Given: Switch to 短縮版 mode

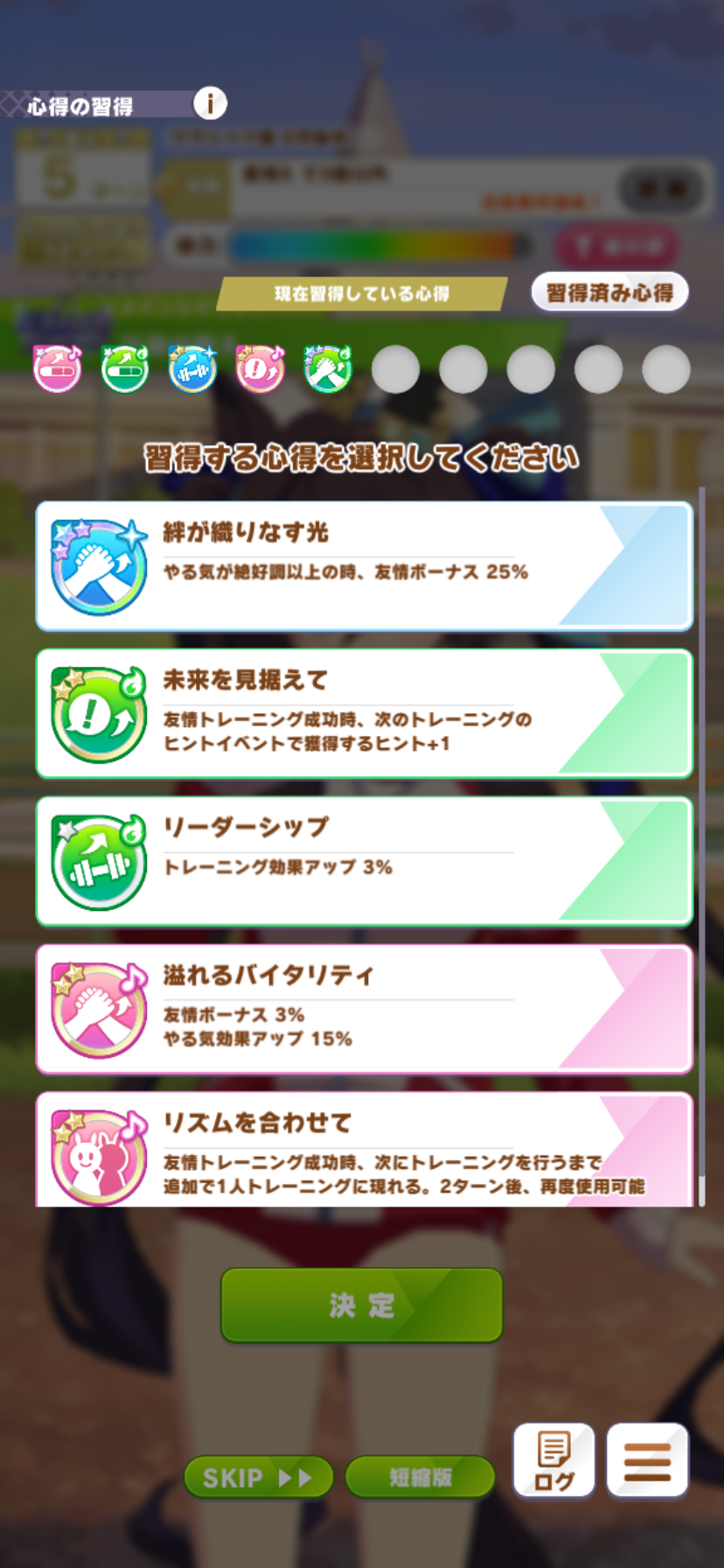Looking at the screenshot, I should (x=420, y=1478).
